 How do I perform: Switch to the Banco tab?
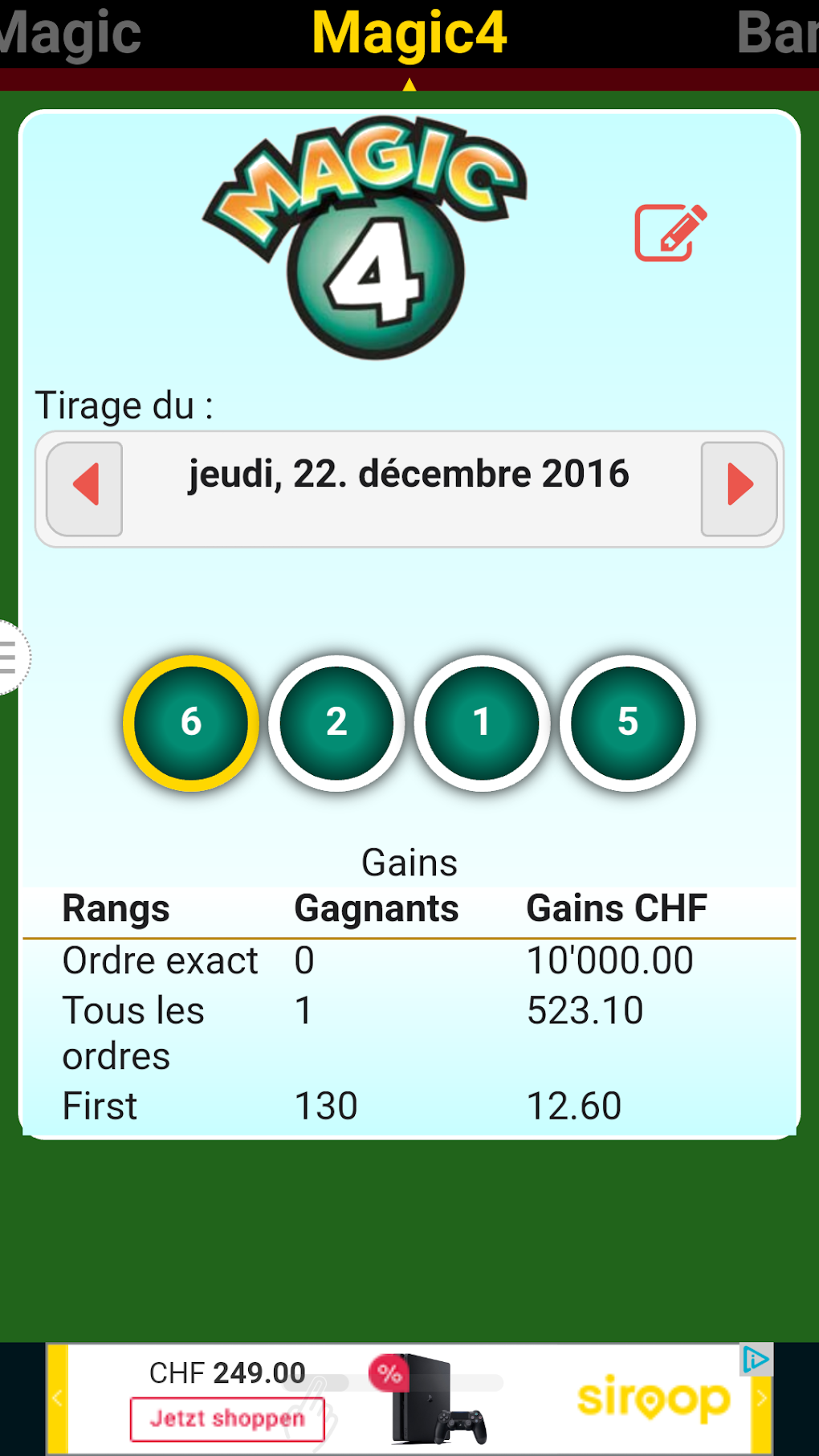[777, 34]
